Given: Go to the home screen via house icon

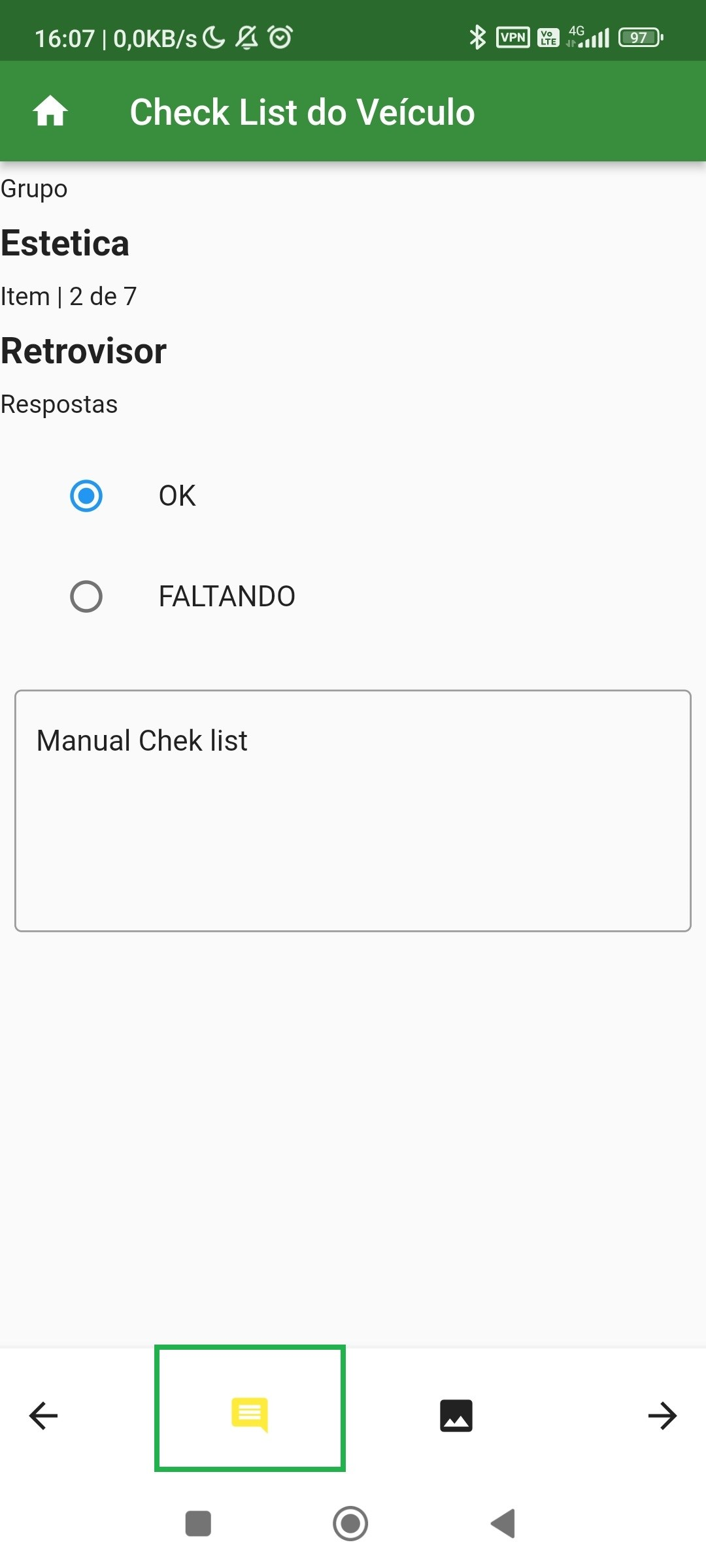Looking at the screenshot, I should click(50, 111).
